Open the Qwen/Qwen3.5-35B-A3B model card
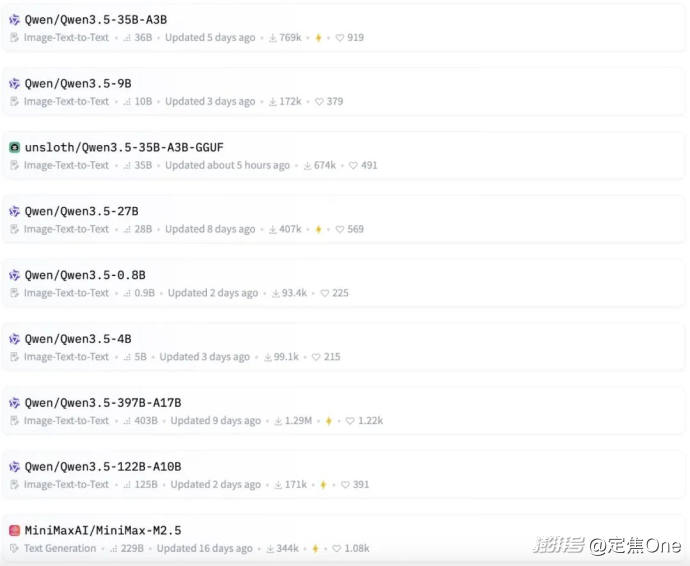This screenshot has width=690, height=566. 96,20
